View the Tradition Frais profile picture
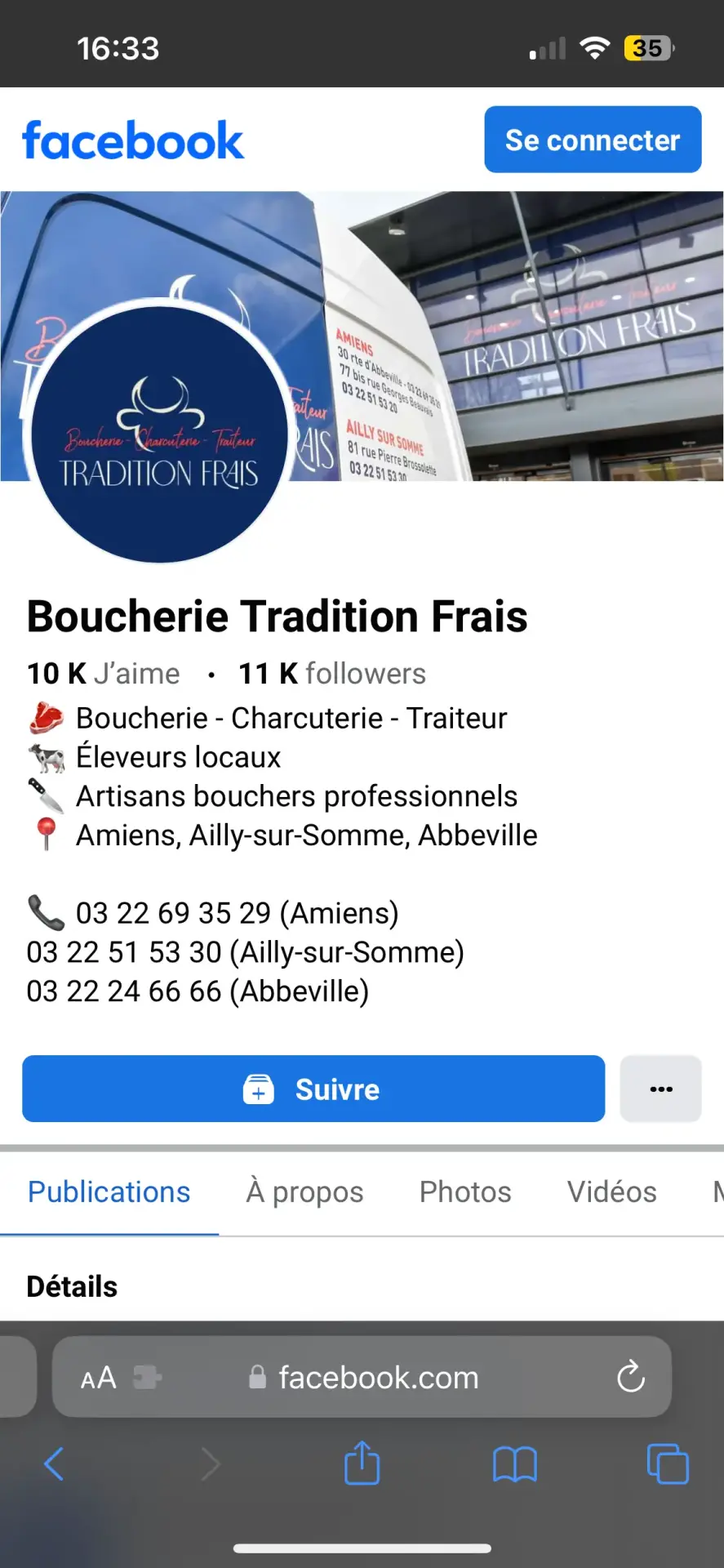This screenshot has height=1568, width=724. [159, 434]
